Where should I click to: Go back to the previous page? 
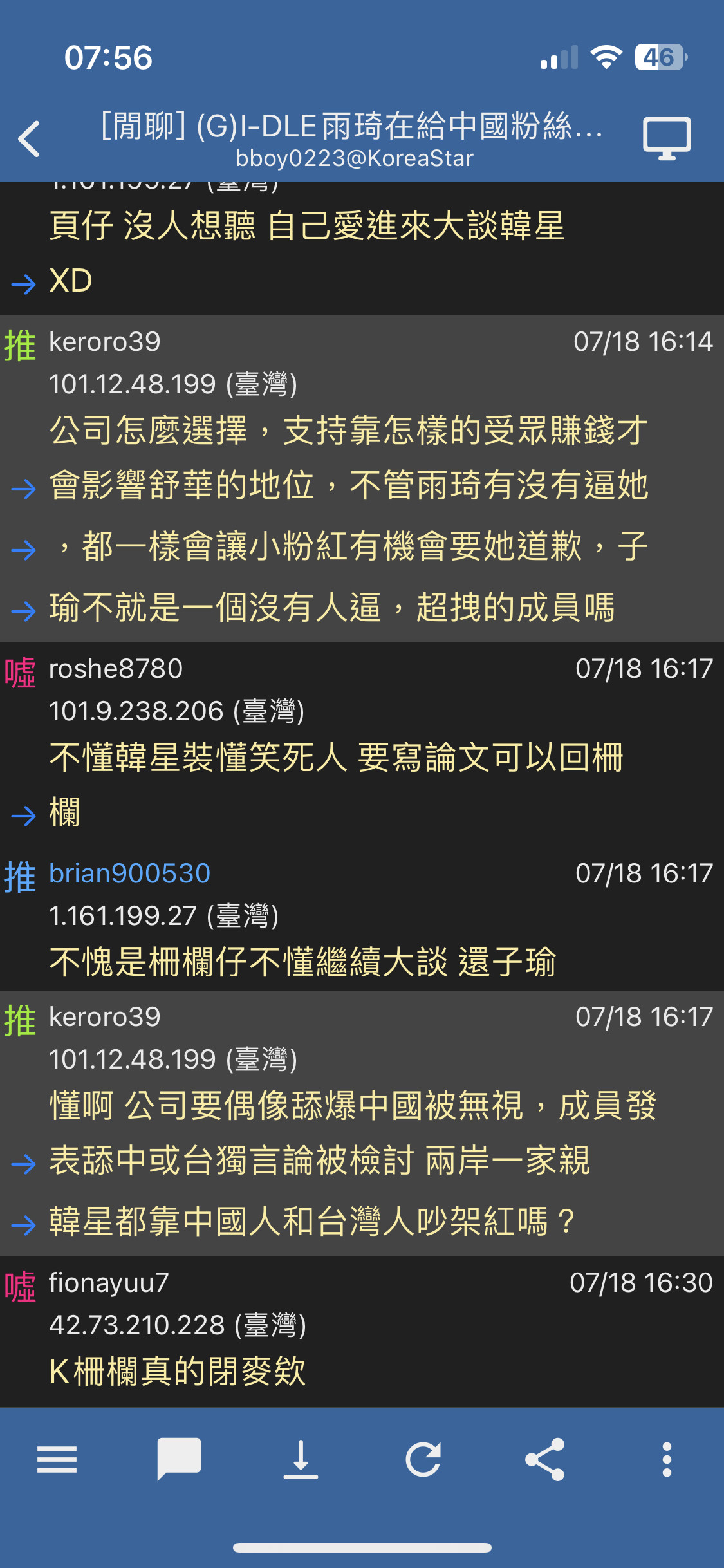(30, 138)
